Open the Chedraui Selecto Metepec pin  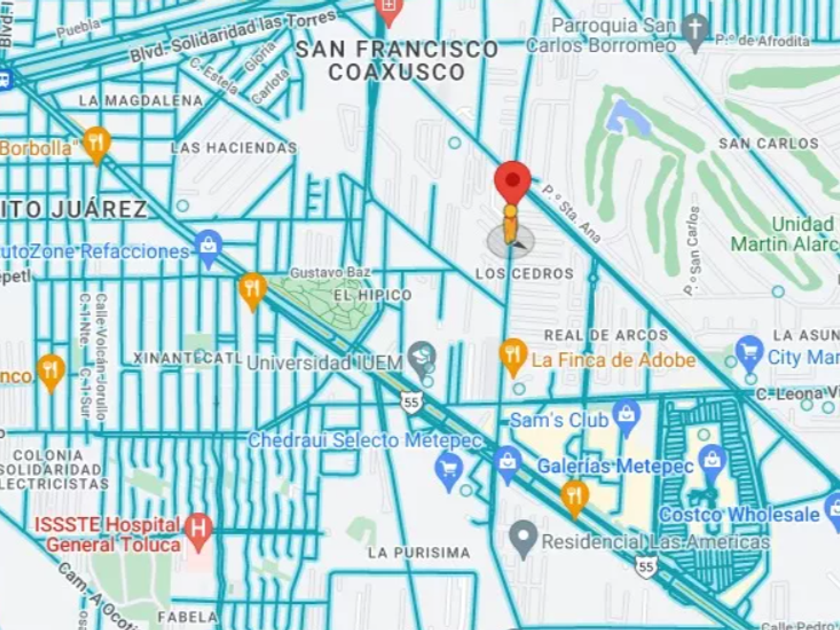[x=449, y=472]
